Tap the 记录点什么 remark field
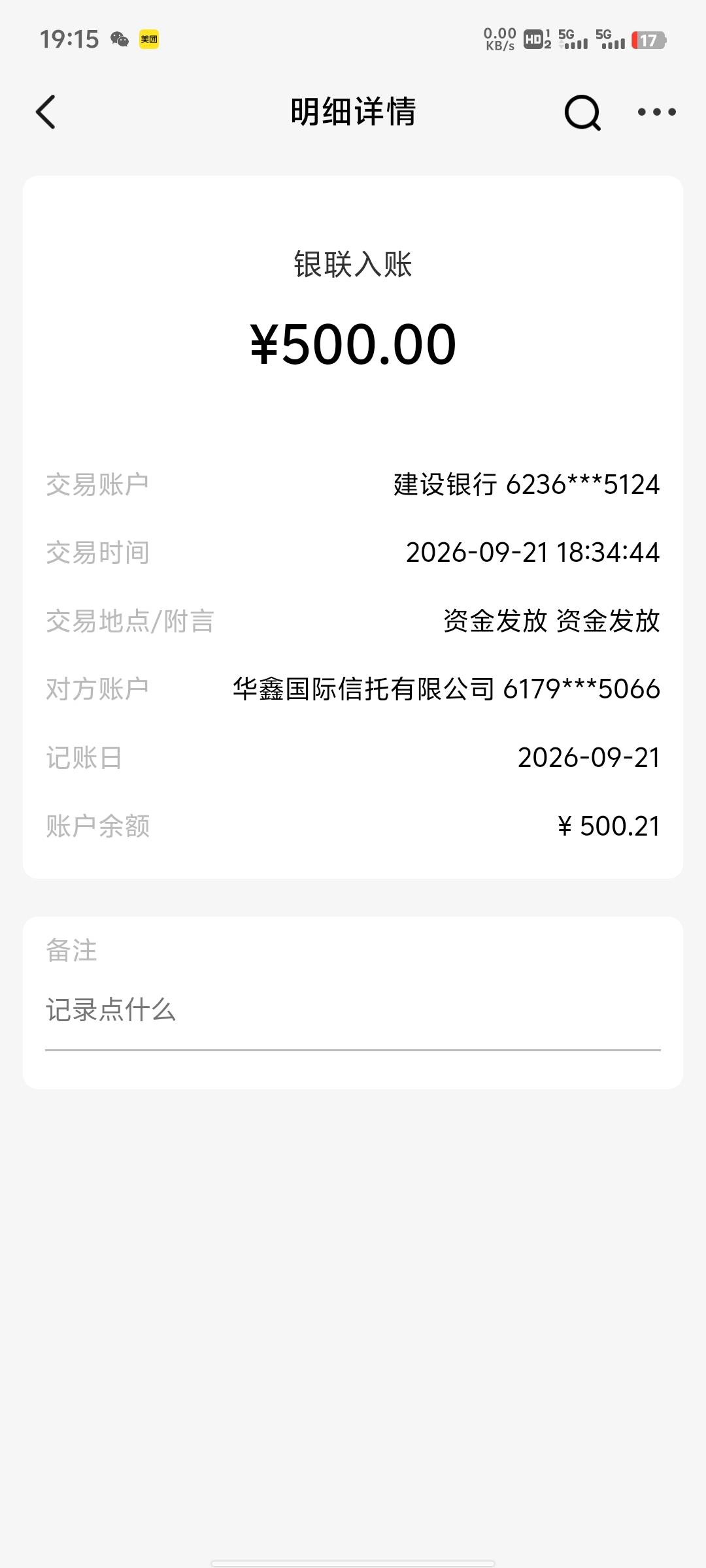Image resolution: width=706 pixels, height=1568 pixels. pyautogui.click(x=353, y=1011)
